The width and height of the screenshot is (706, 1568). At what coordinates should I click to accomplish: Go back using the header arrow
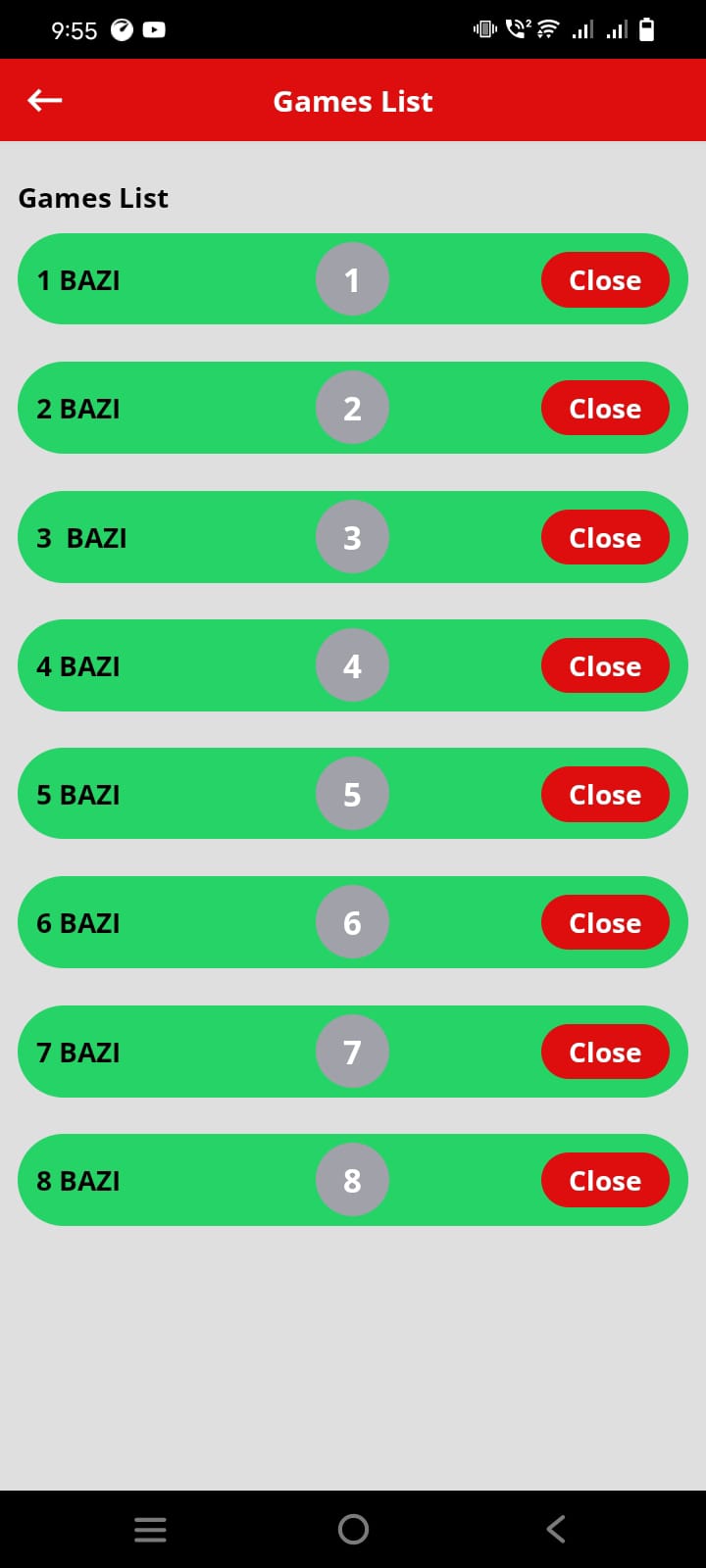(45, 100)
